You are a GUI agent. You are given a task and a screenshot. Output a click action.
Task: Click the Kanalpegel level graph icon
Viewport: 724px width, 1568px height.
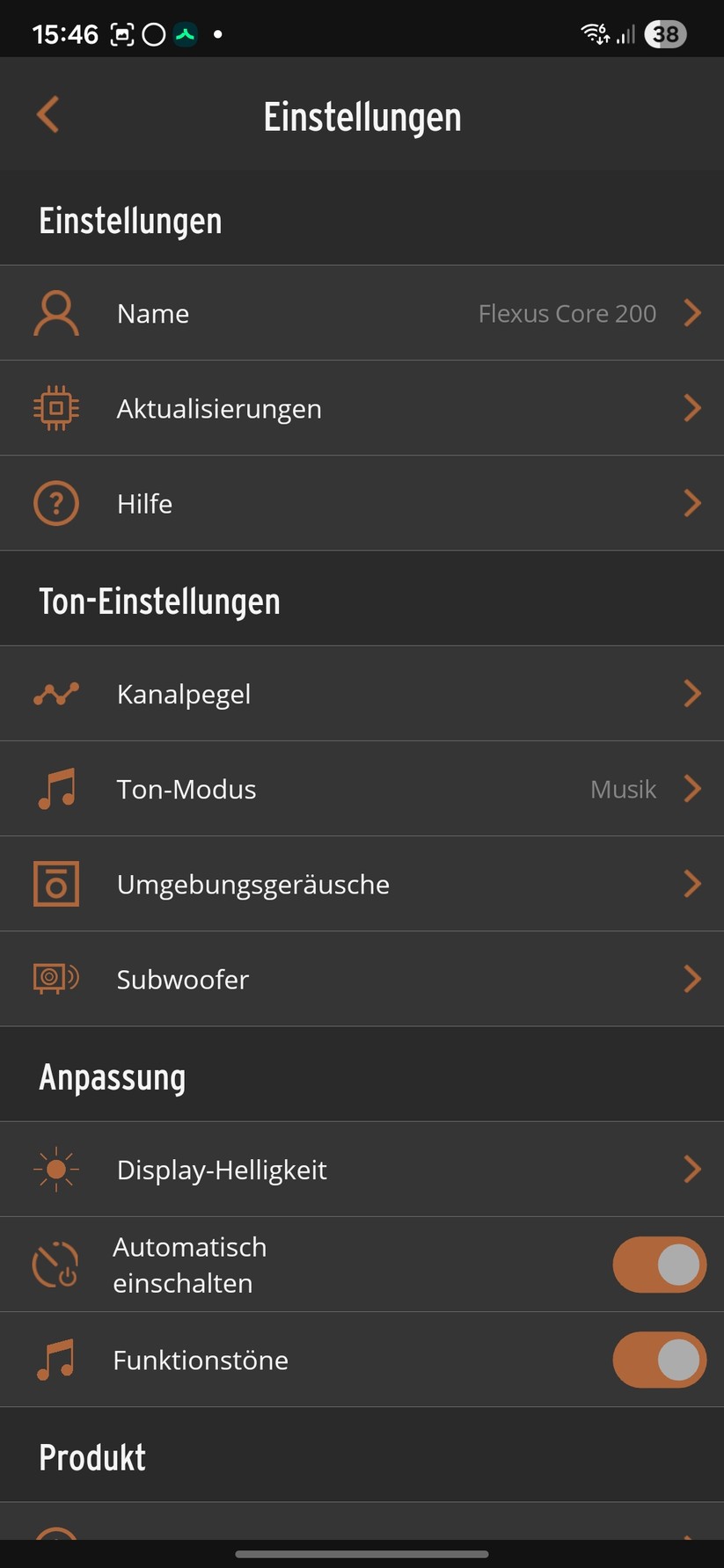55,693
